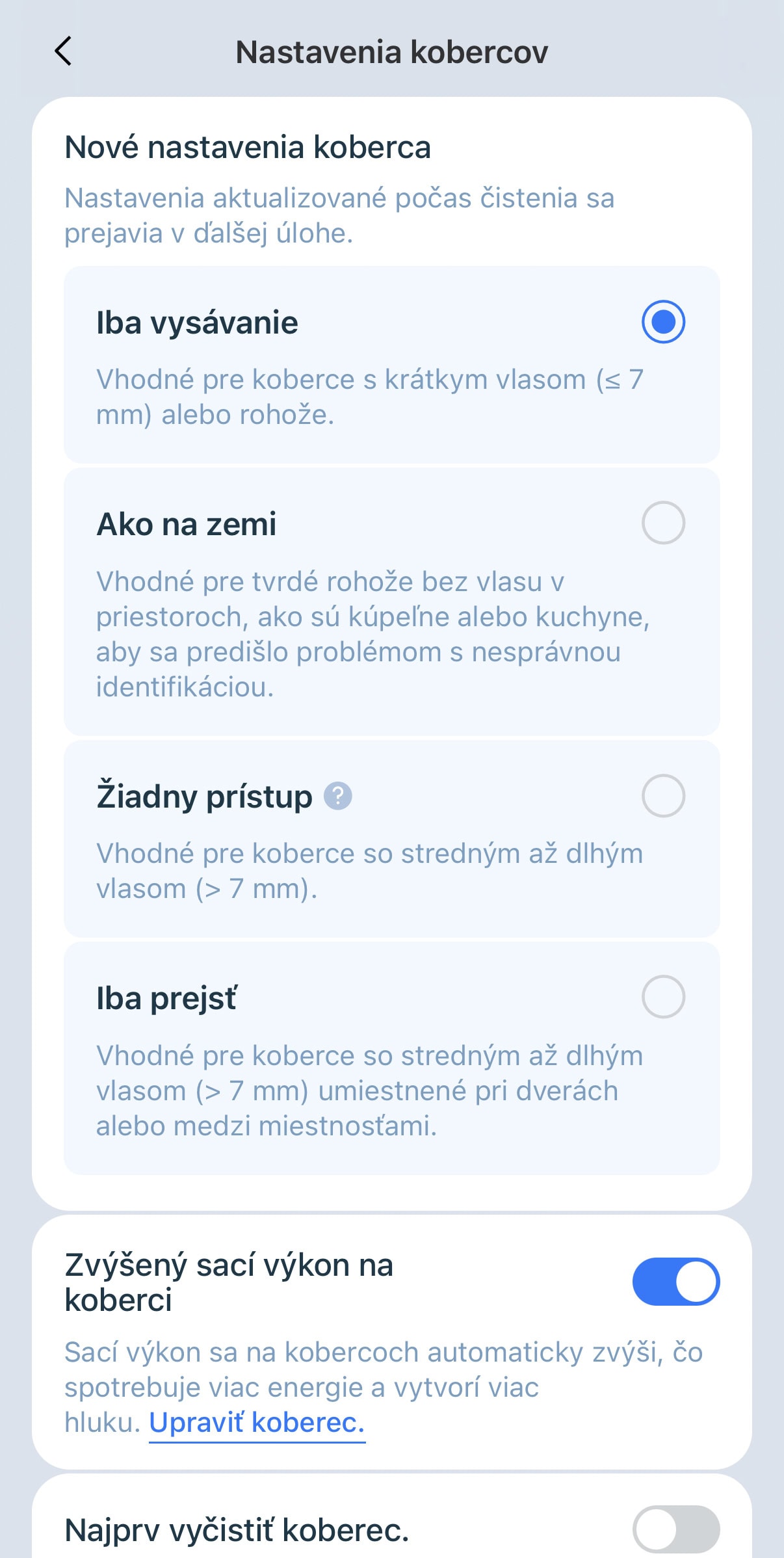Select the Iba vysávanie option
Screen dimensions: 784x1558
click(x=662, y=322)
